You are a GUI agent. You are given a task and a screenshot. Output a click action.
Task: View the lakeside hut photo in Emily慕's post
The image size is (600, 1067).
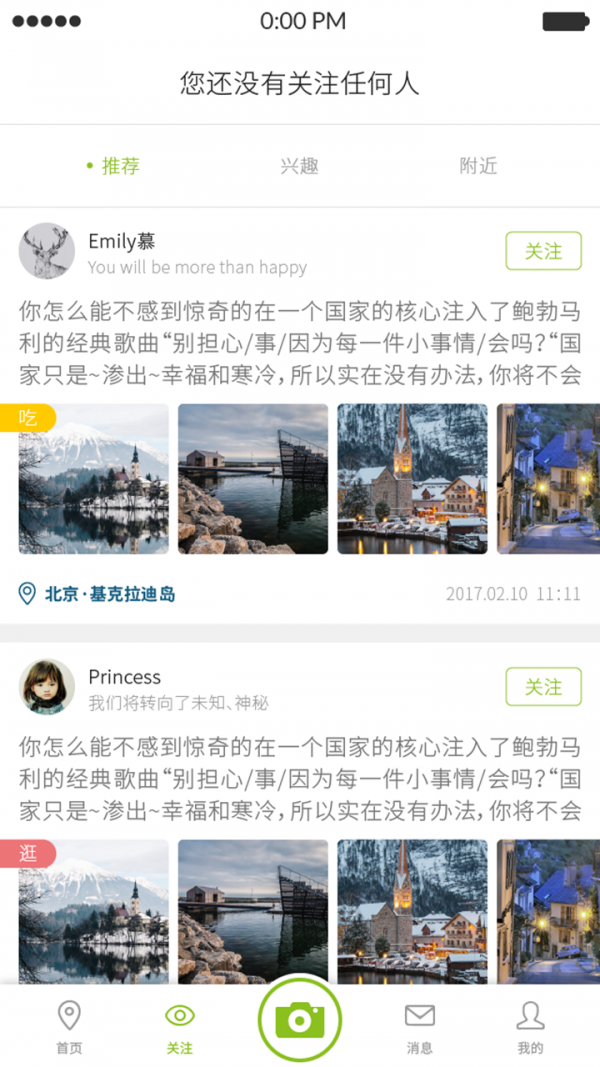(253, 479)
